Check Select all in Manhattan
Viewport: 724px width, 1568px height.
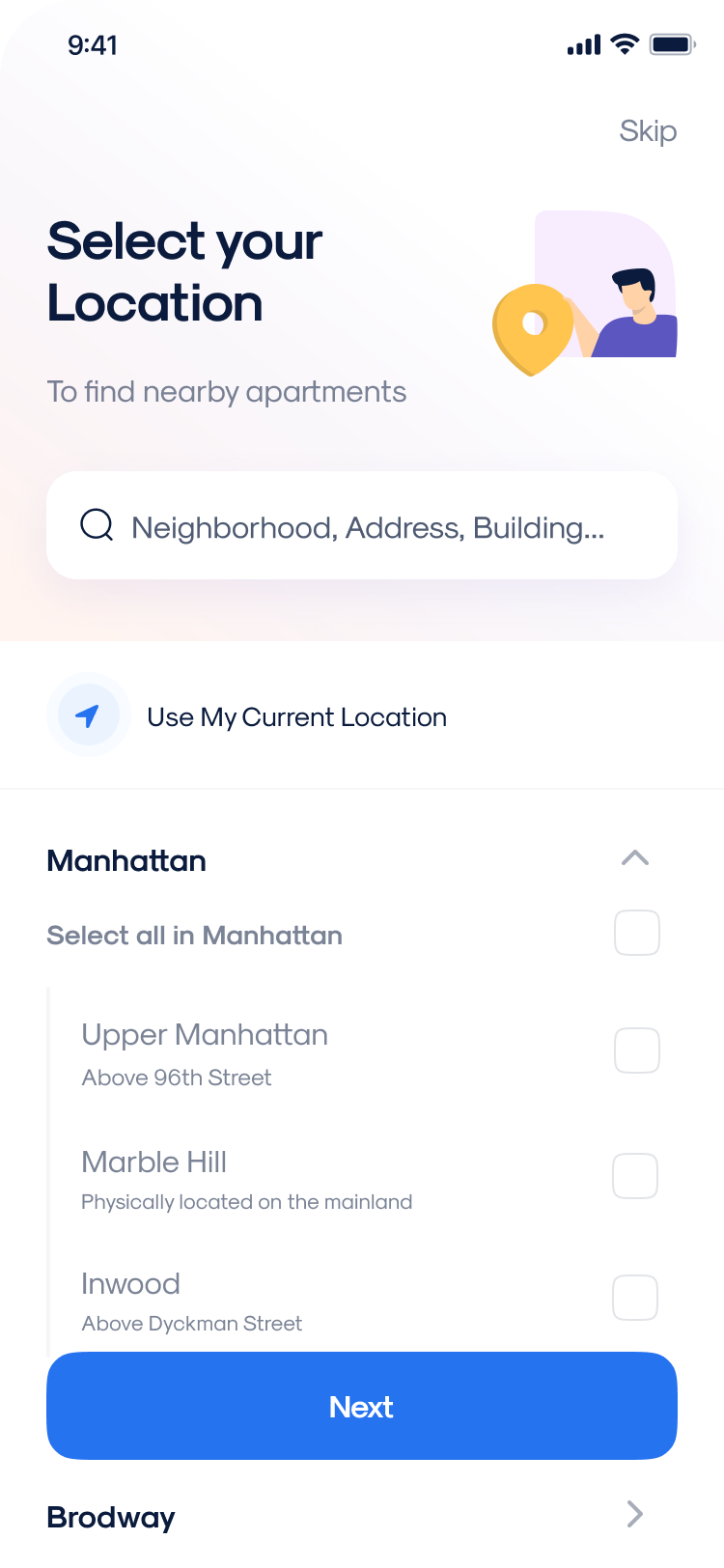[637, 933]
